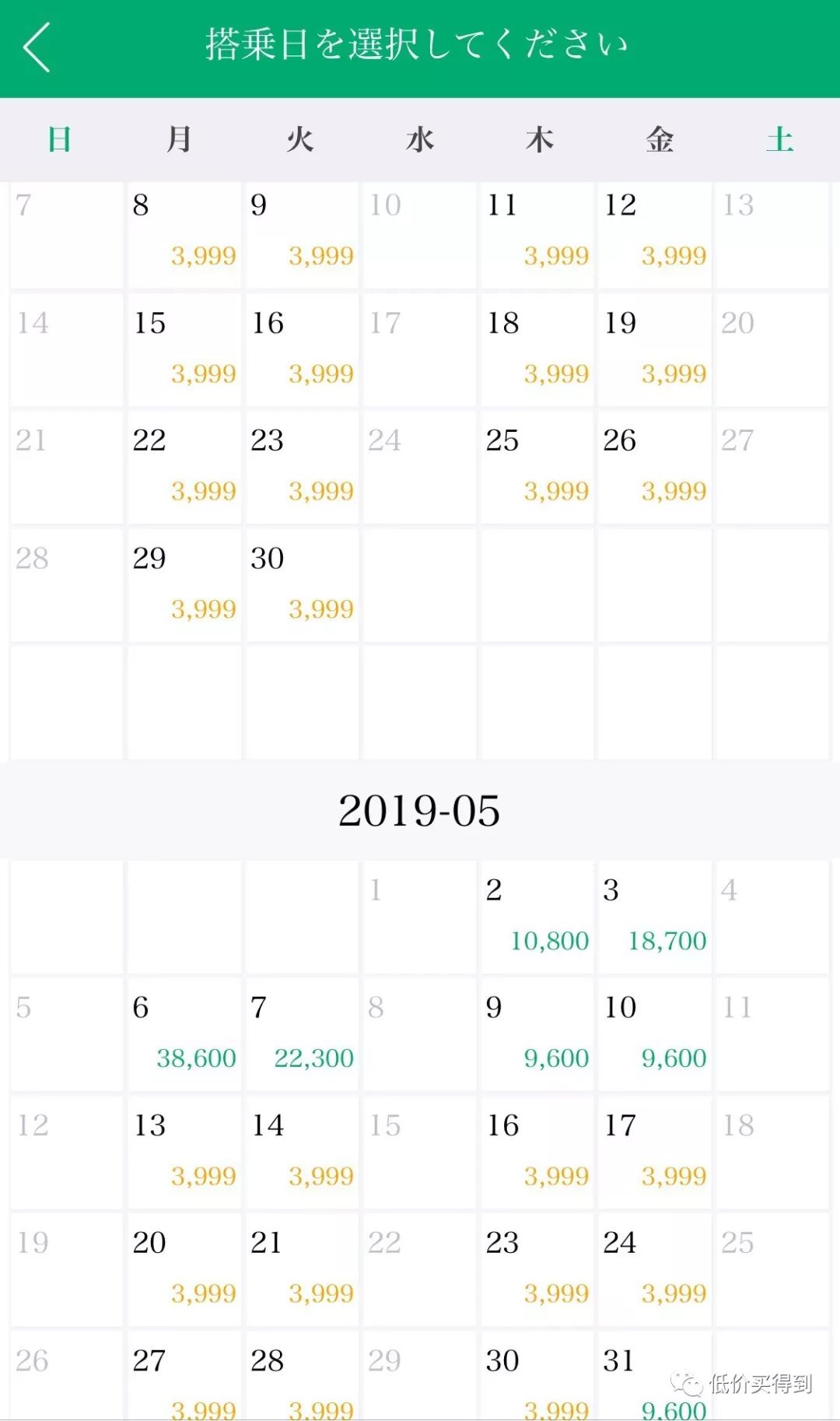Image resolution: width=840 pixels, height=1421 pixels.
Task: Pick May 7 with 22,300 fare
Action: (x=302, y=1035)
